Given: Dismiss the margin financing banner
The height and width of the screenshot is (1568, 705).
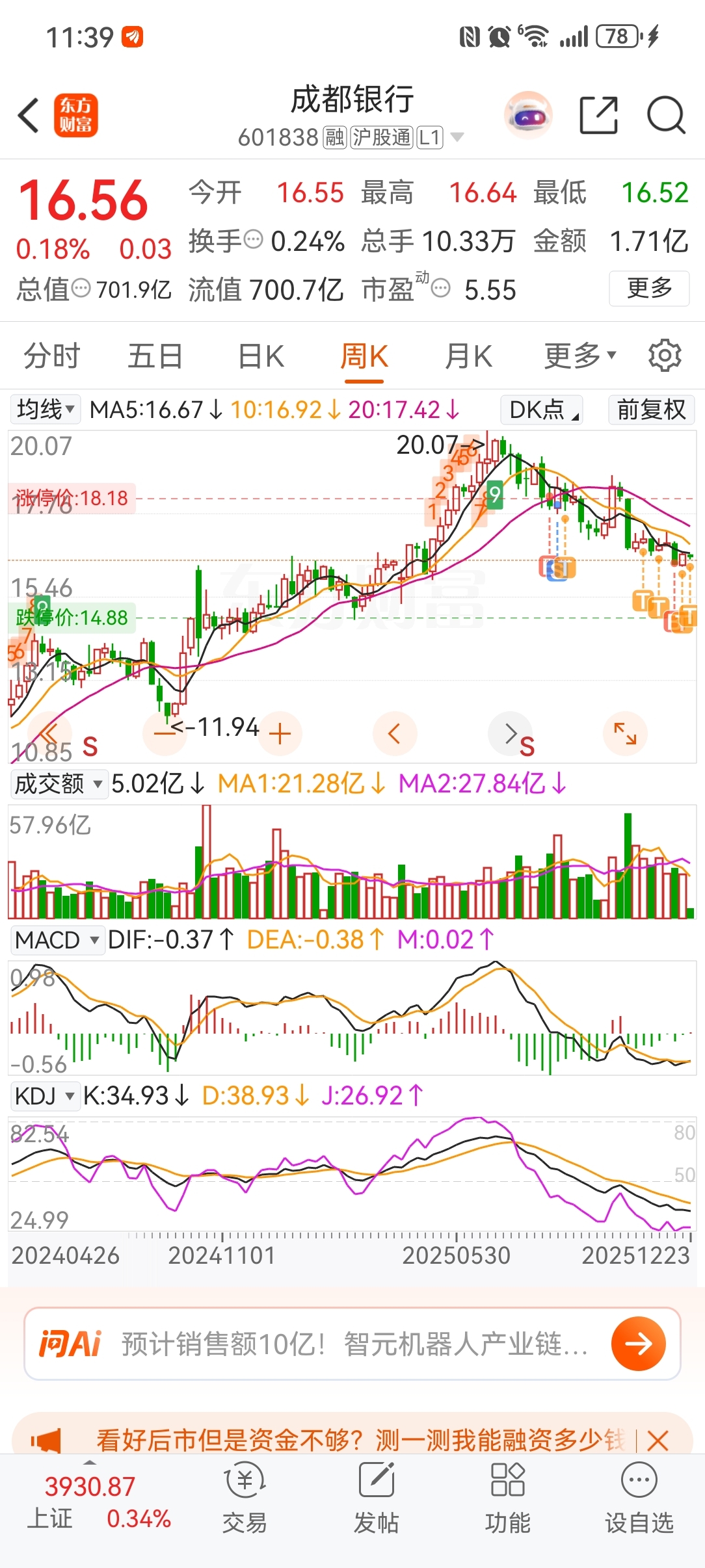Looking at the screenshot, I should pyautogui.click(x=658, y=1441).
